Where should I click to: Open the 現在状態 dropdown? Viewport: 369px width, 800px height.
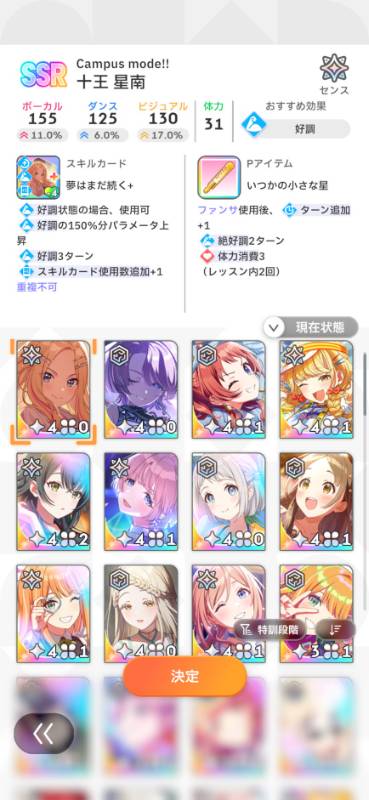click(x=311, y=327)
